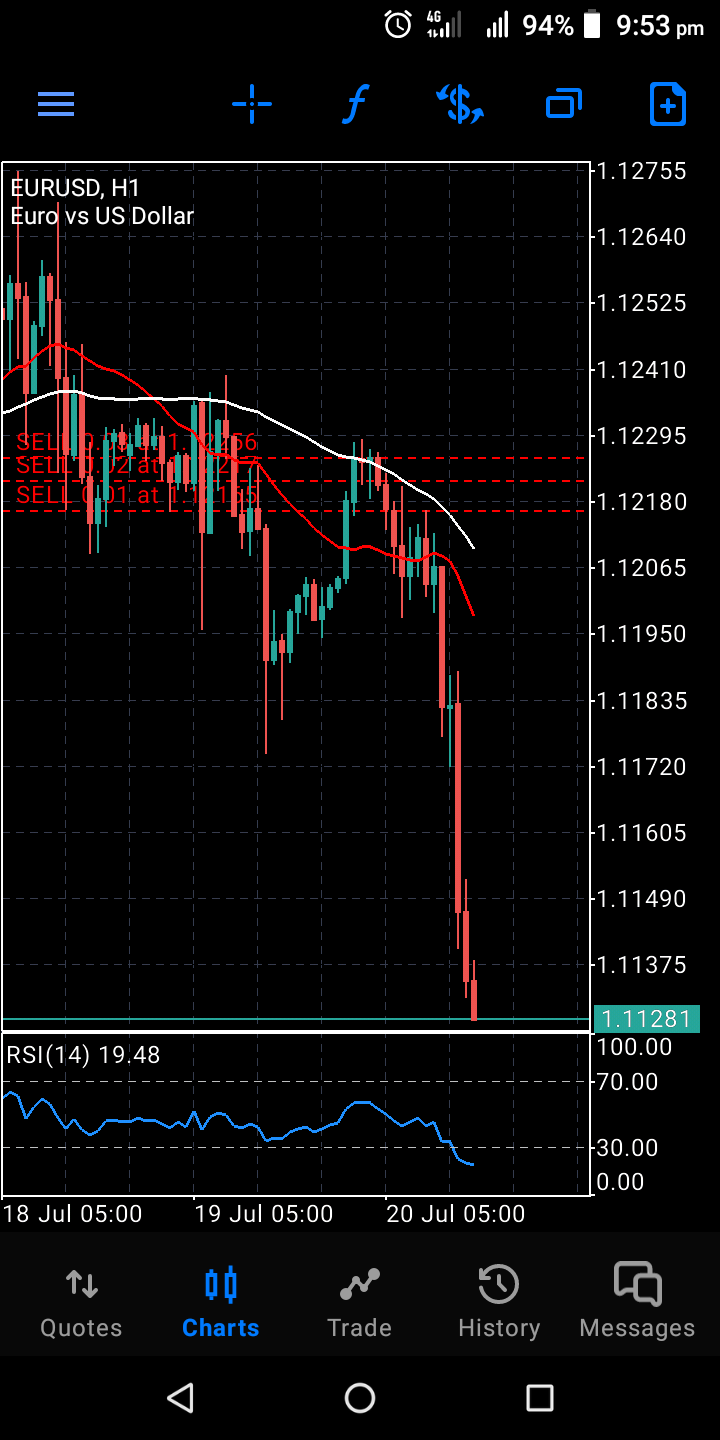The image size is (720, 1440).
Task: Open the indicators list (f icon)
Action: tap(356, 104)
